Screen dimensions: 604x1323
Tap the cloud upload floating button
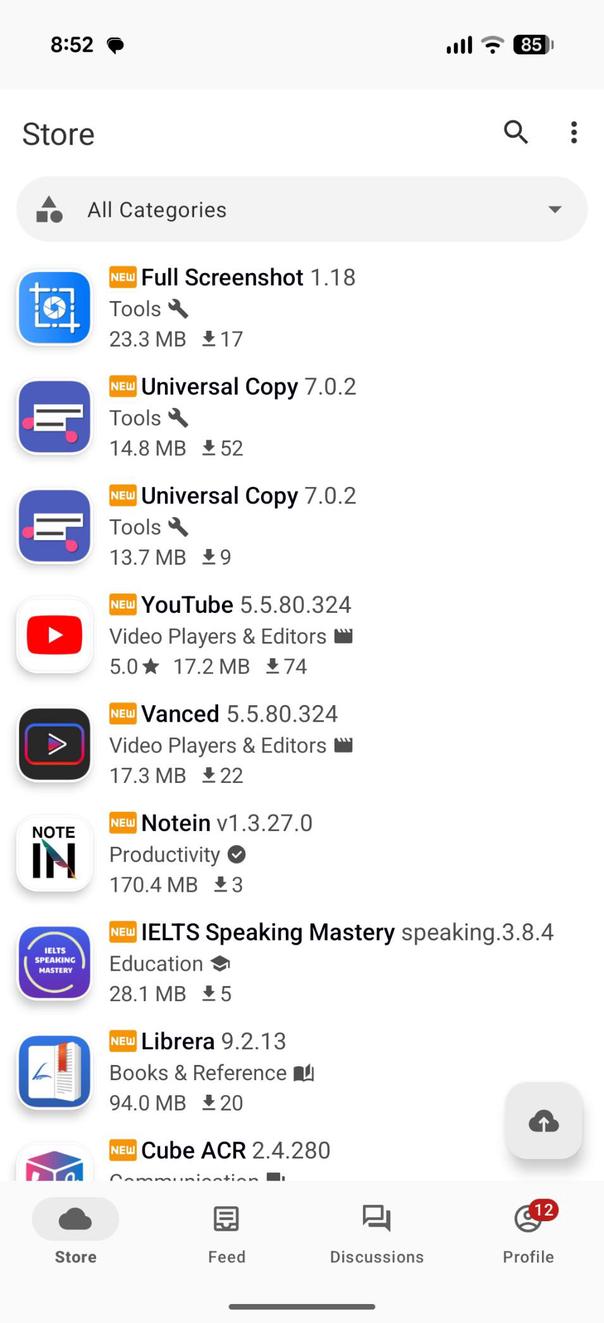click(544, 1121)
